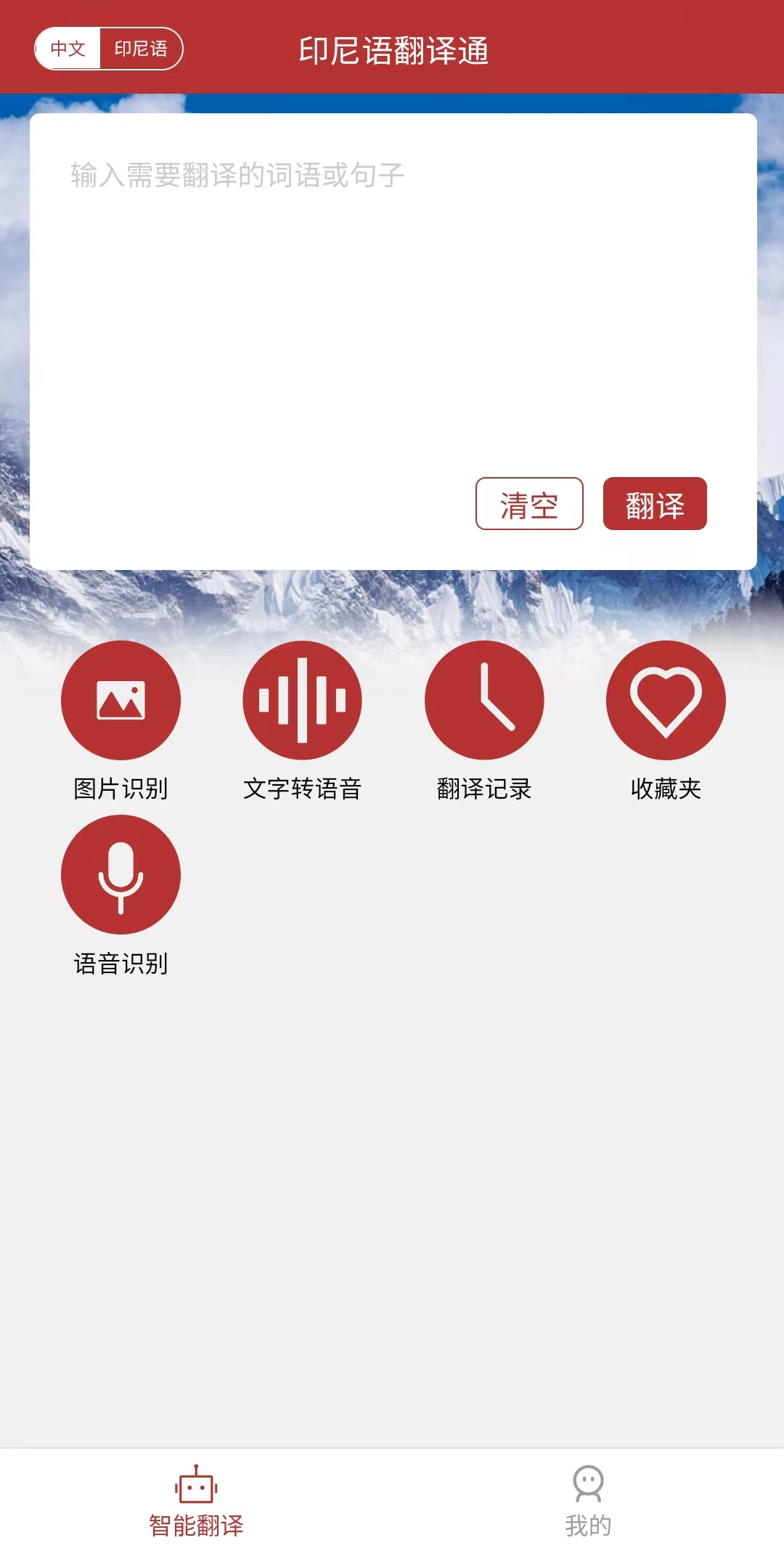Viewport: 784px width, 1551px height.
Task: Open the 收藏夹 favorites
Action: (666, 700)
